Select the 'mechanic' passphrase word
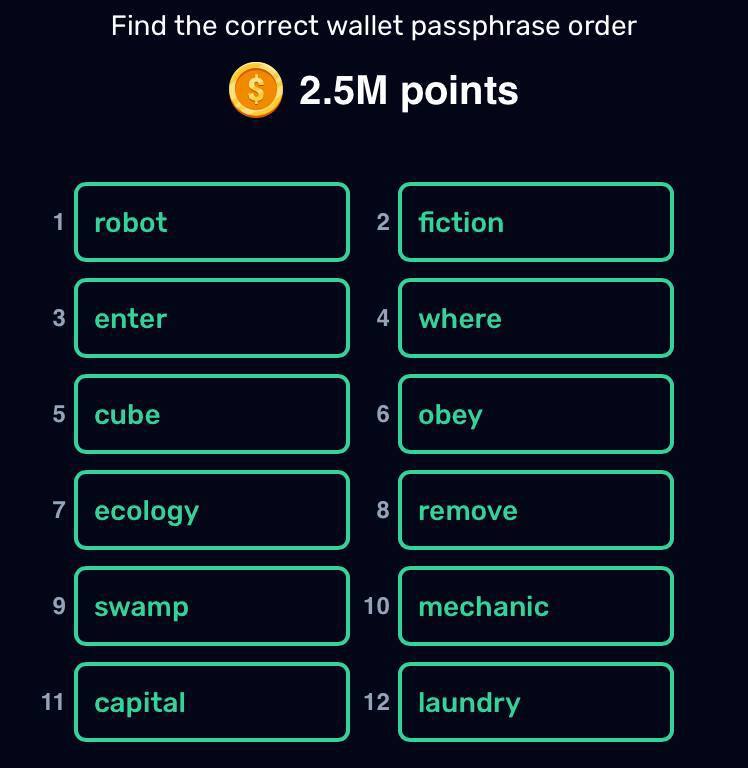Screen dimensions: 748x768 click(536, 606)
